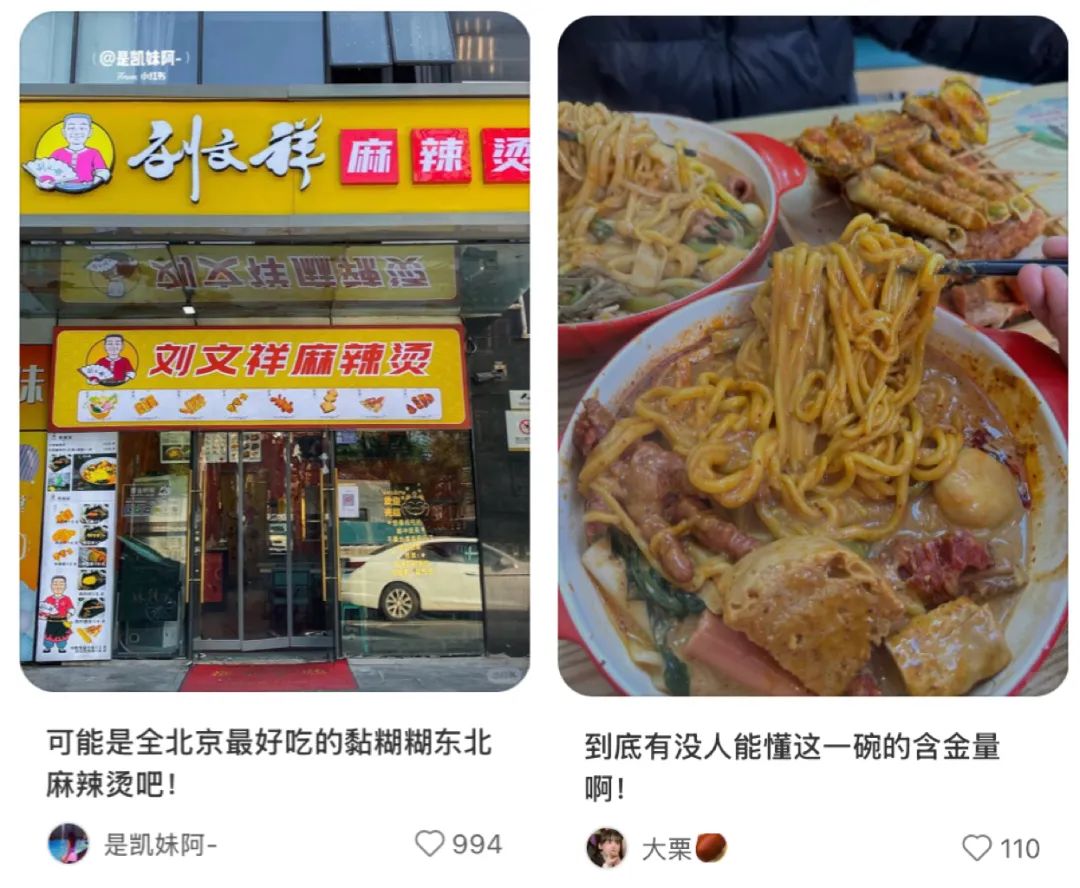Like the post by 是凯妹阿-

coord(430,844)
